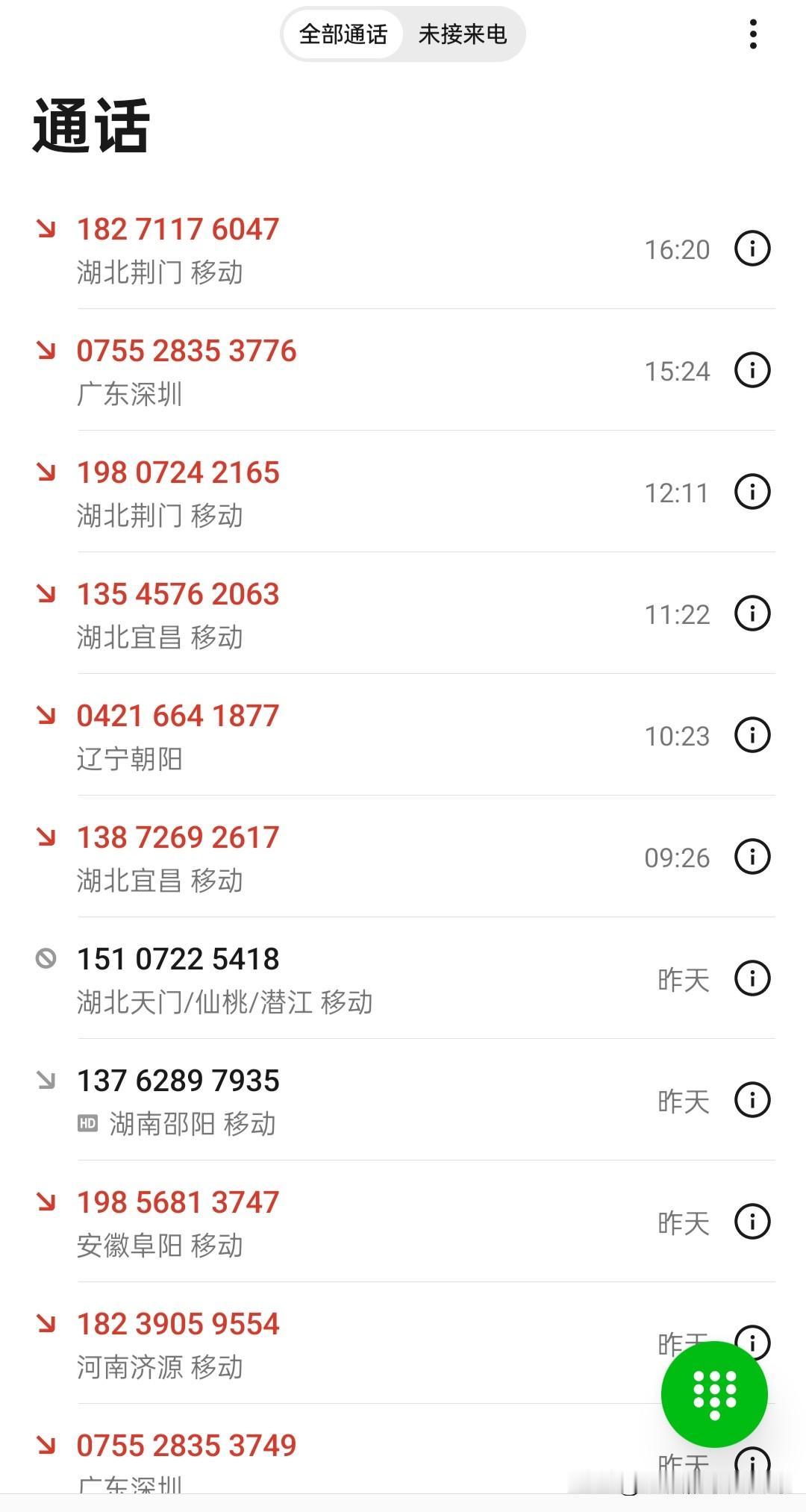Open info icon next to 182 3905 9554
The image size is (806, 1512).
(x=753, y=1342)
